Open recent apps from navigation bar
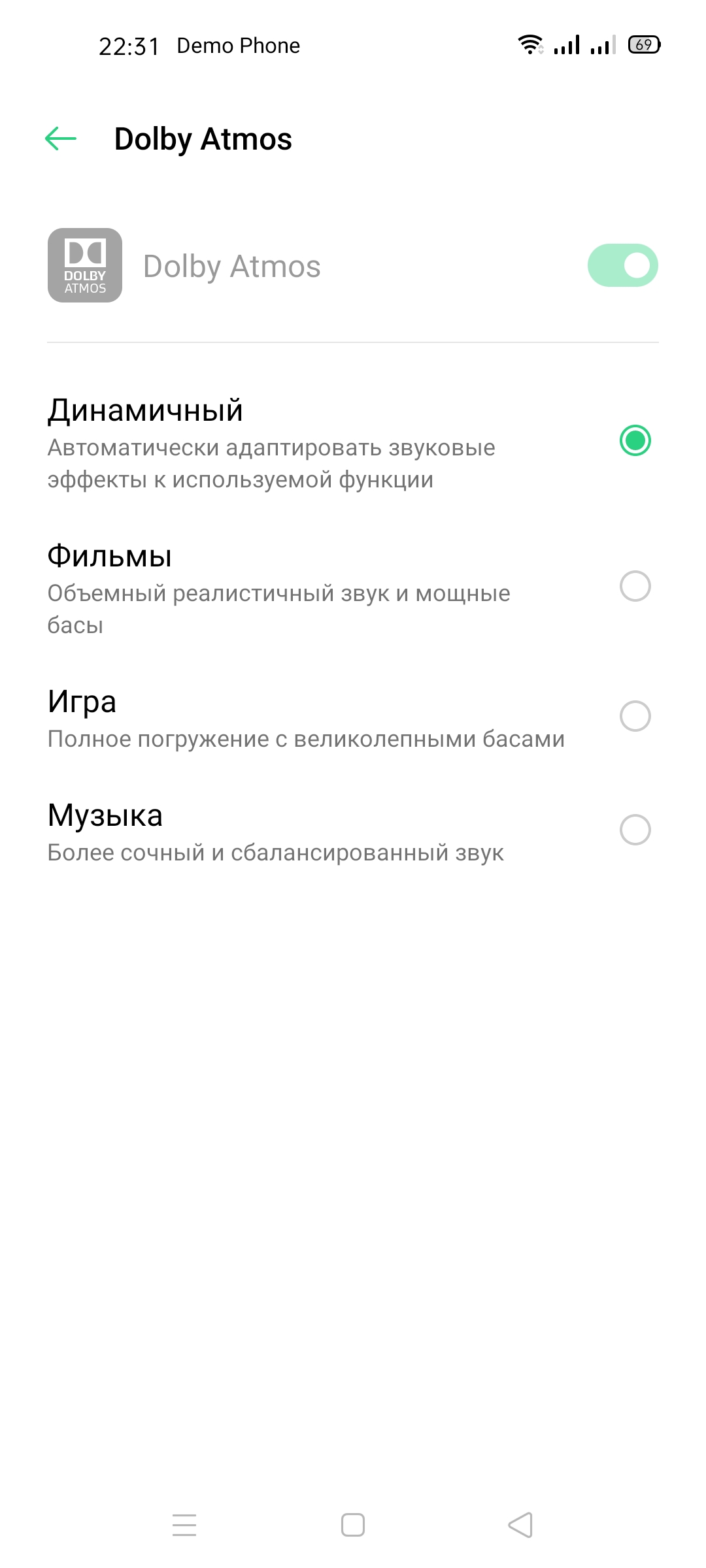The width and height of the screenshot is (706, 1568). [x=184, y=1525]
